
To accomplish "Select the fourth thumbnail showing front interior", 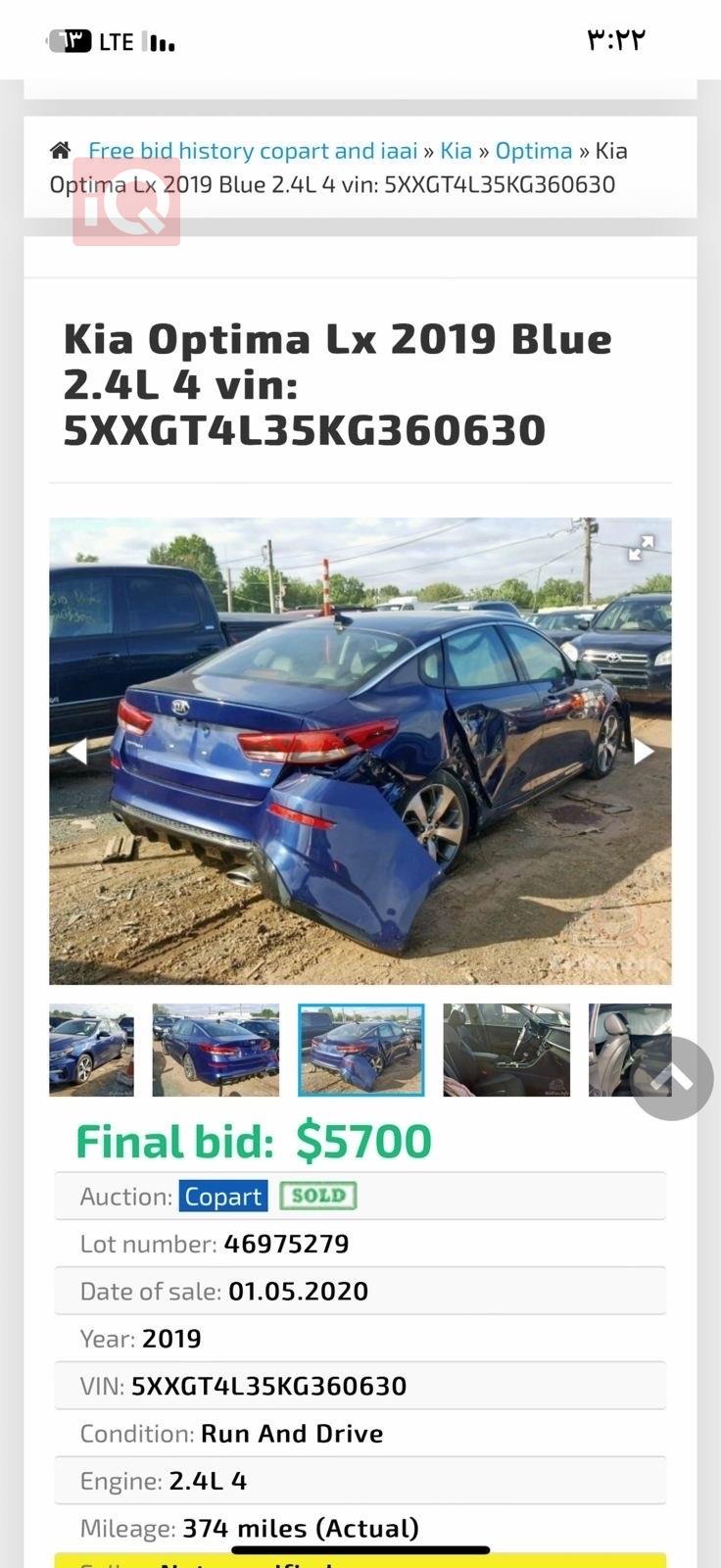I will click(506, 1050).
